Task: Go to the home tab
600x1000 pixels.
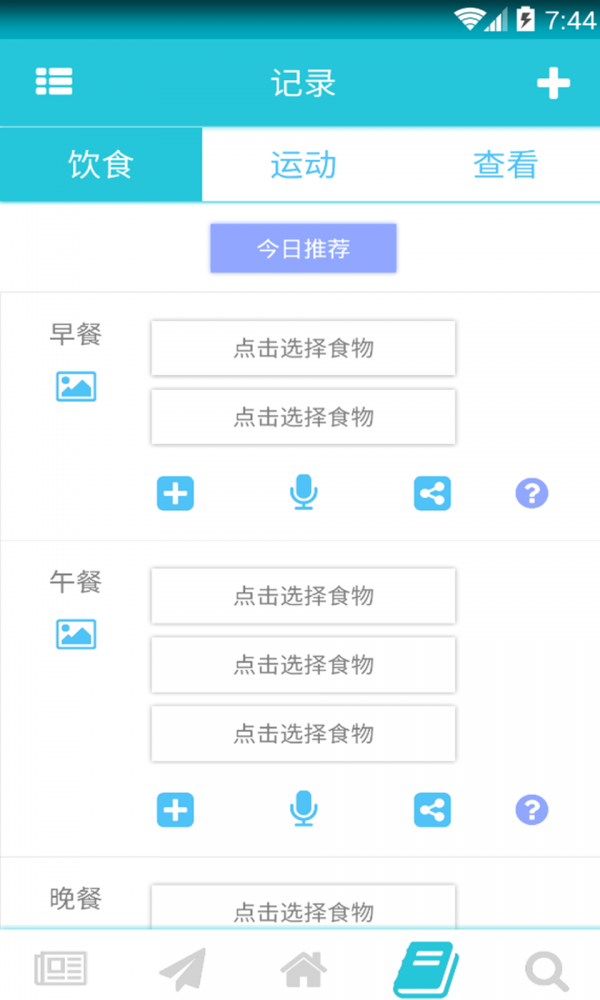Action: click(303, 968)
